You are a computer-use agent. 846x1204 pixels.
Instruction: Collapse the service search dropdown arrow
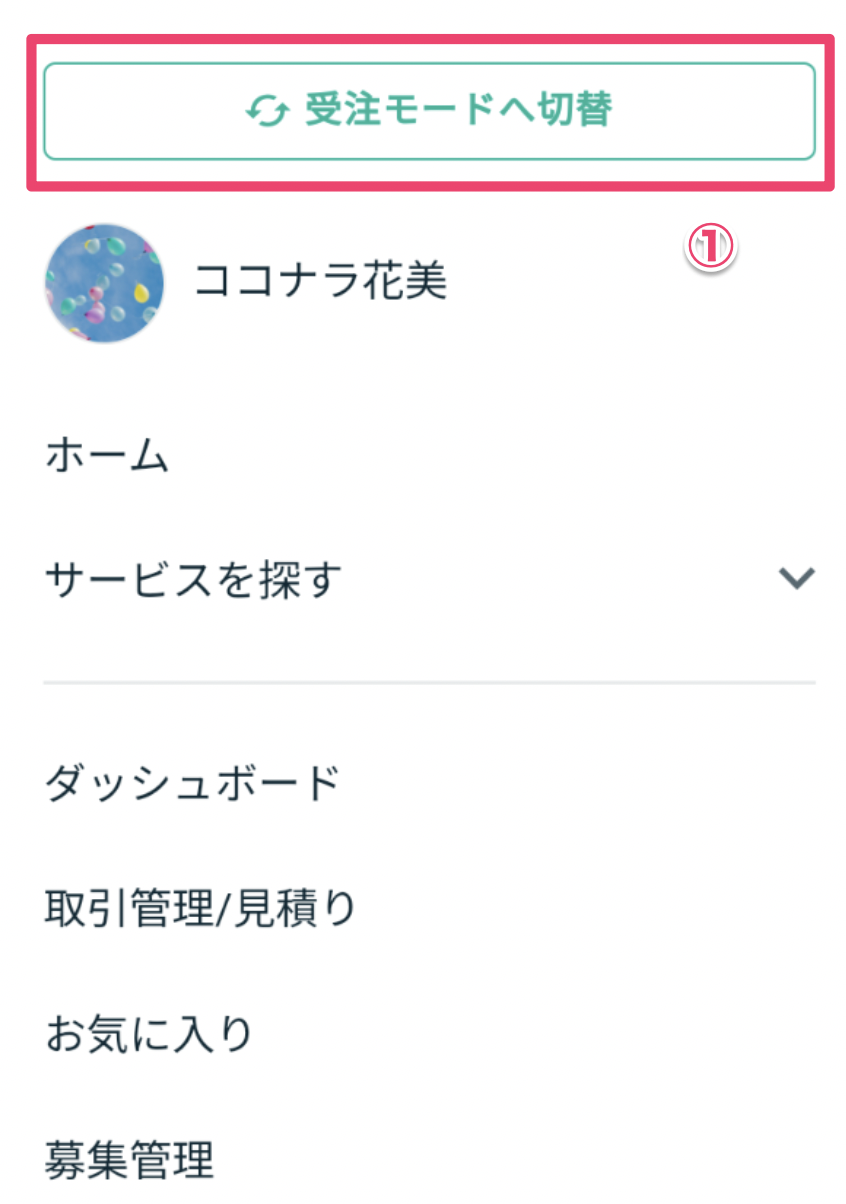pos(795,578)
